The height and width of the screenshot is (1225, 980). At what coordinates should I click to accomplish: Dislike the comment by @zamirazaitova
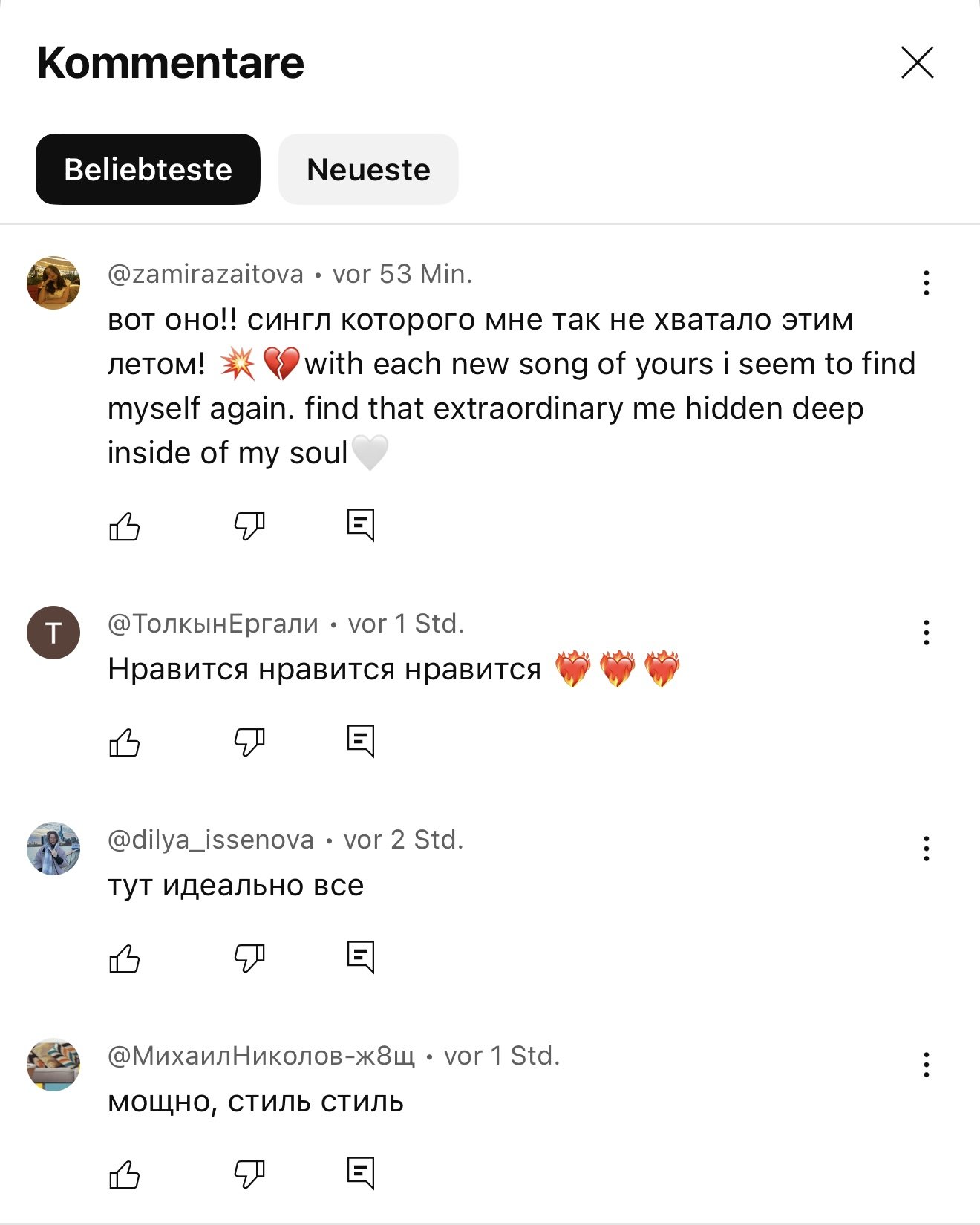coord(249,526)
